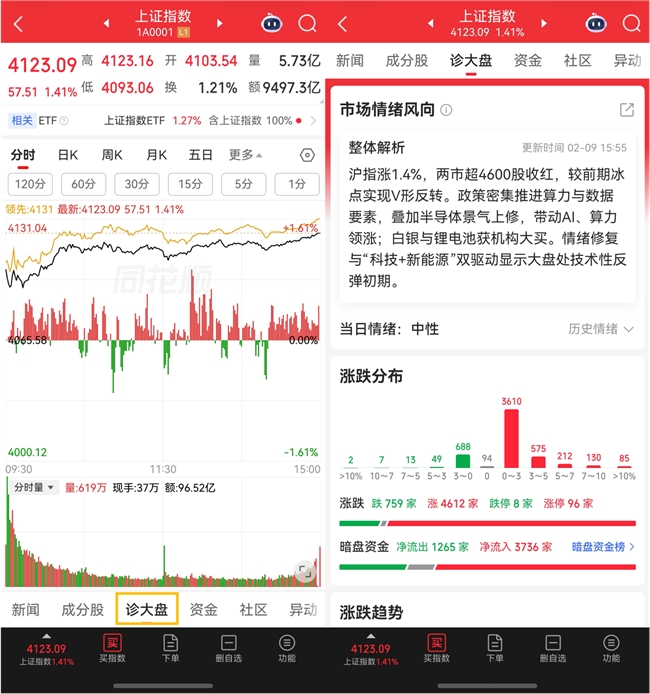
Task: Choose the 60分 interval
Action: pyautogui.click(x=84, y=184)
